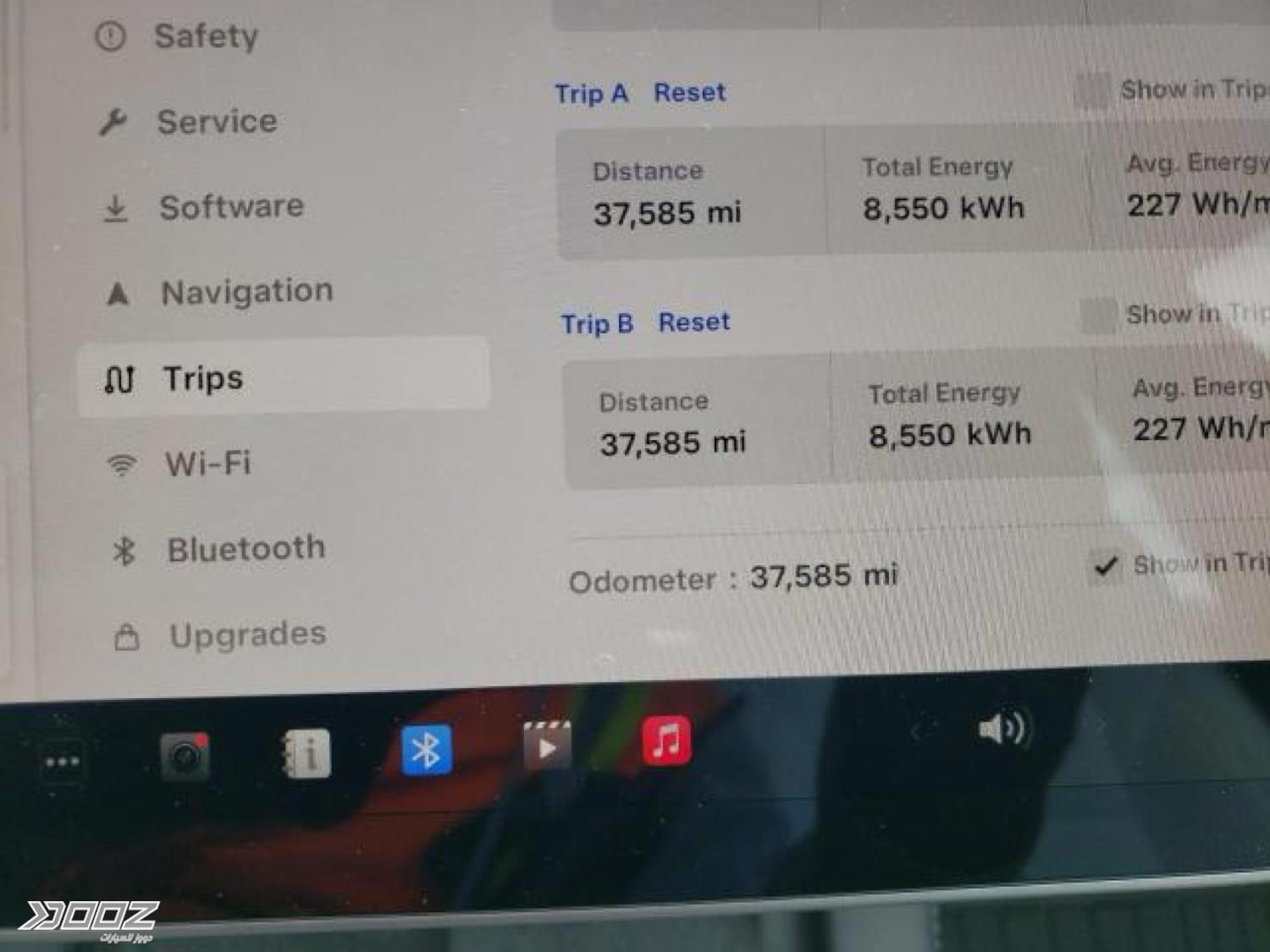Open the red music app

(665, 741)
